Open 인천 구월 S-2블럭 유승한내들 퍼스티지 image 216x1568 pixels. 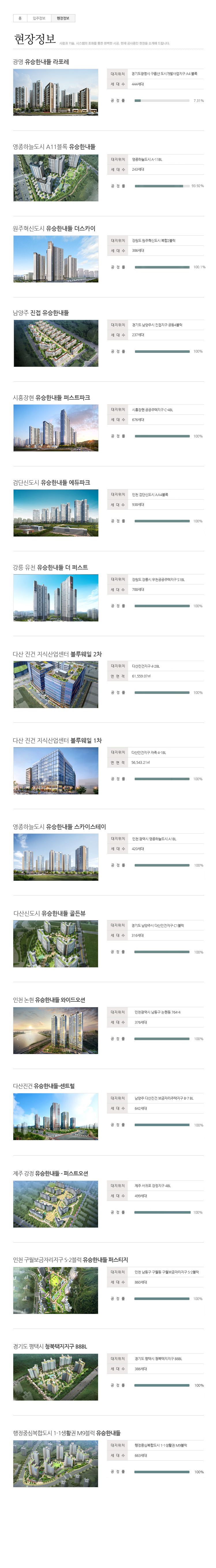click(x=55, y=1290)
